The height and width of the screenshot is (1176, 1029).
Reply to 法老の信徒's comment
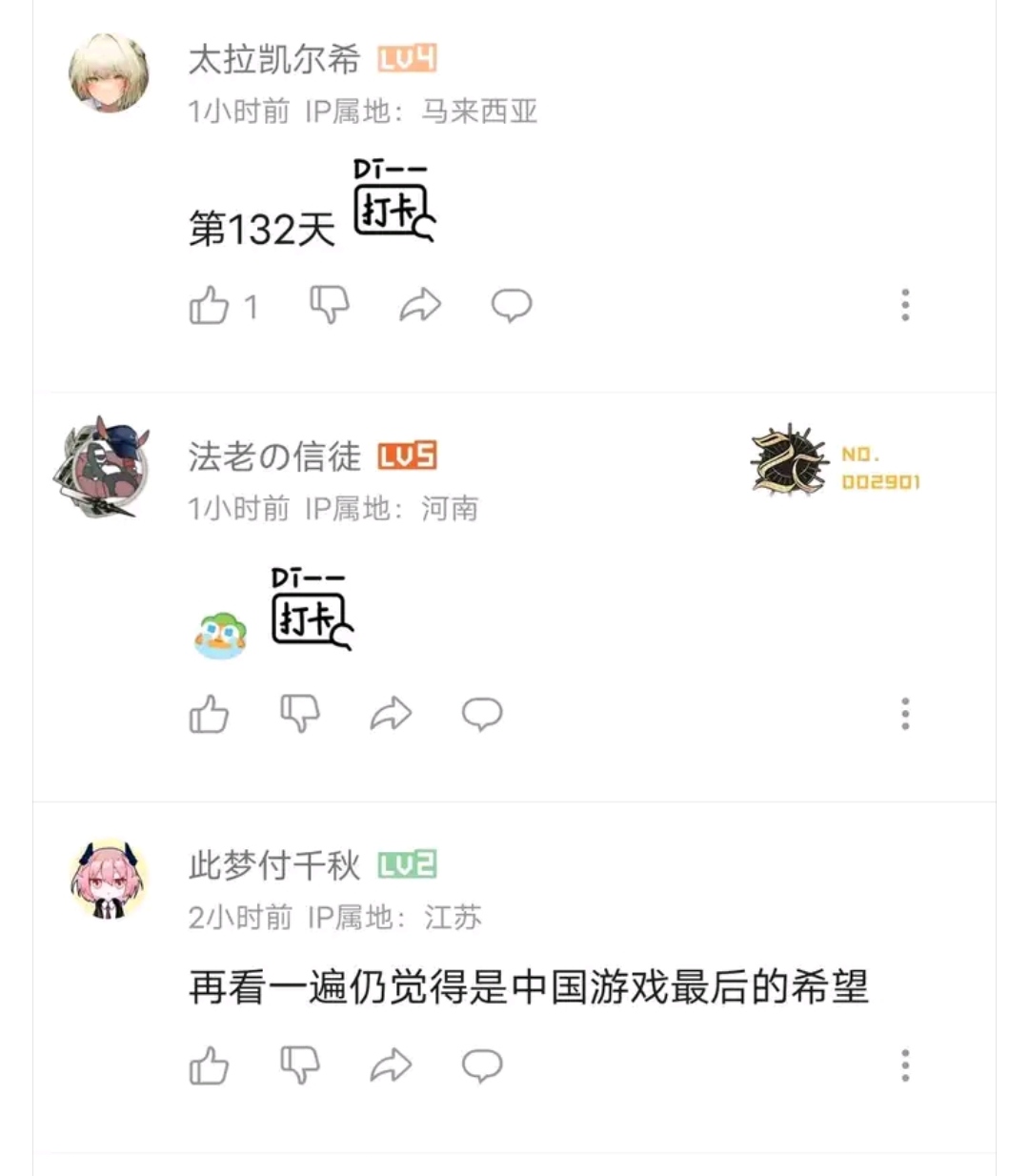tap(482, 714)
